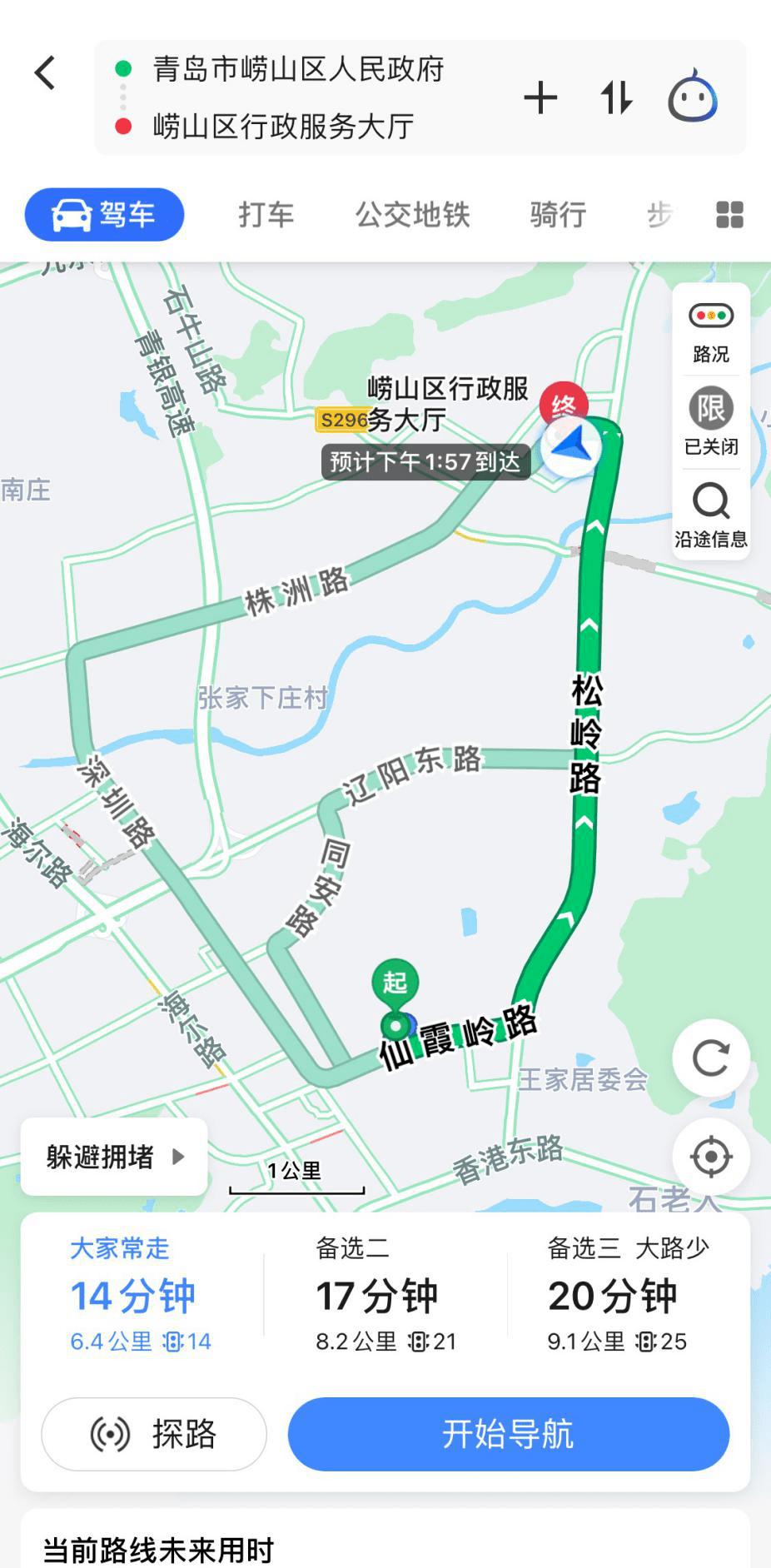Go back using the back arrow
Image resolution: width=771 pixels, height=1568 pixels.
[x=45, y=73]
